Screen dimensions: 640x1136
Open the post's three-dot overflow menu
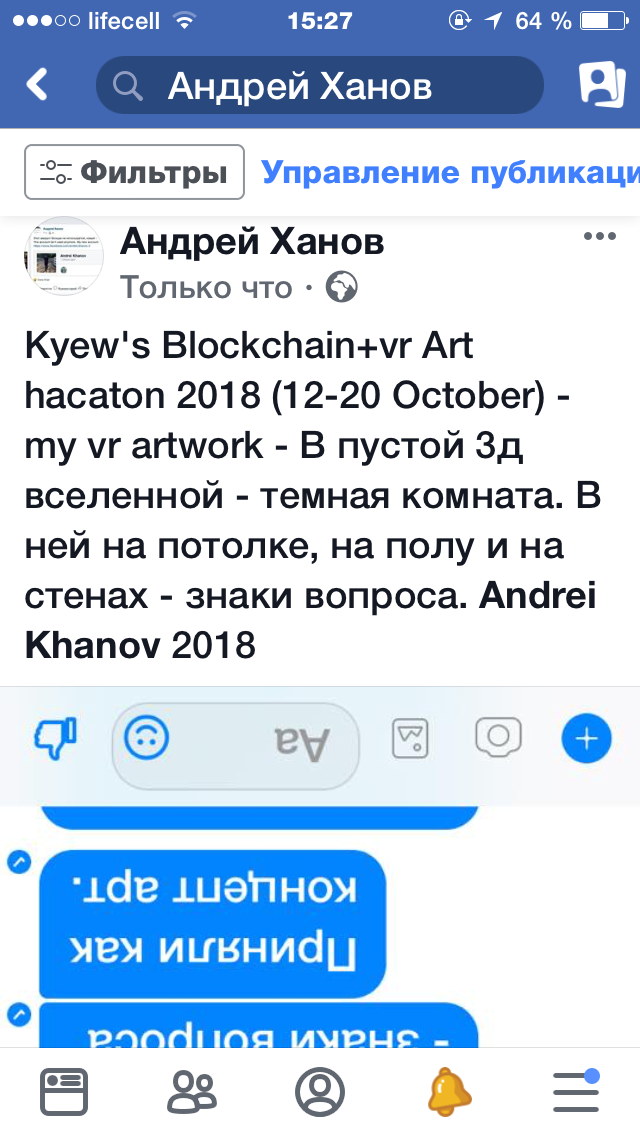pos(599,236)
